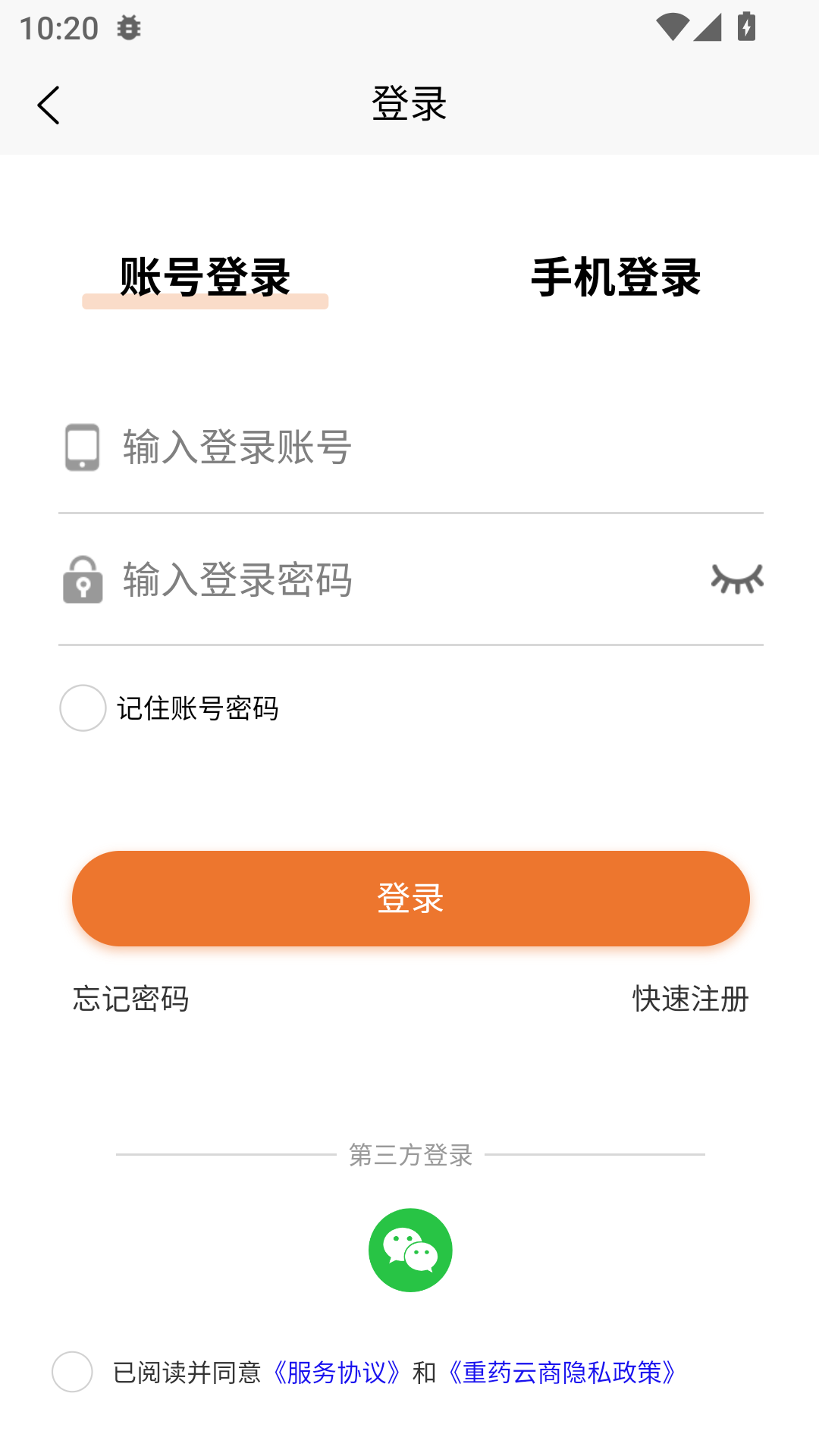Check 记住账号密码 option
The image size is (819, 1456).
pyautogui.click(x=83, y=708)
